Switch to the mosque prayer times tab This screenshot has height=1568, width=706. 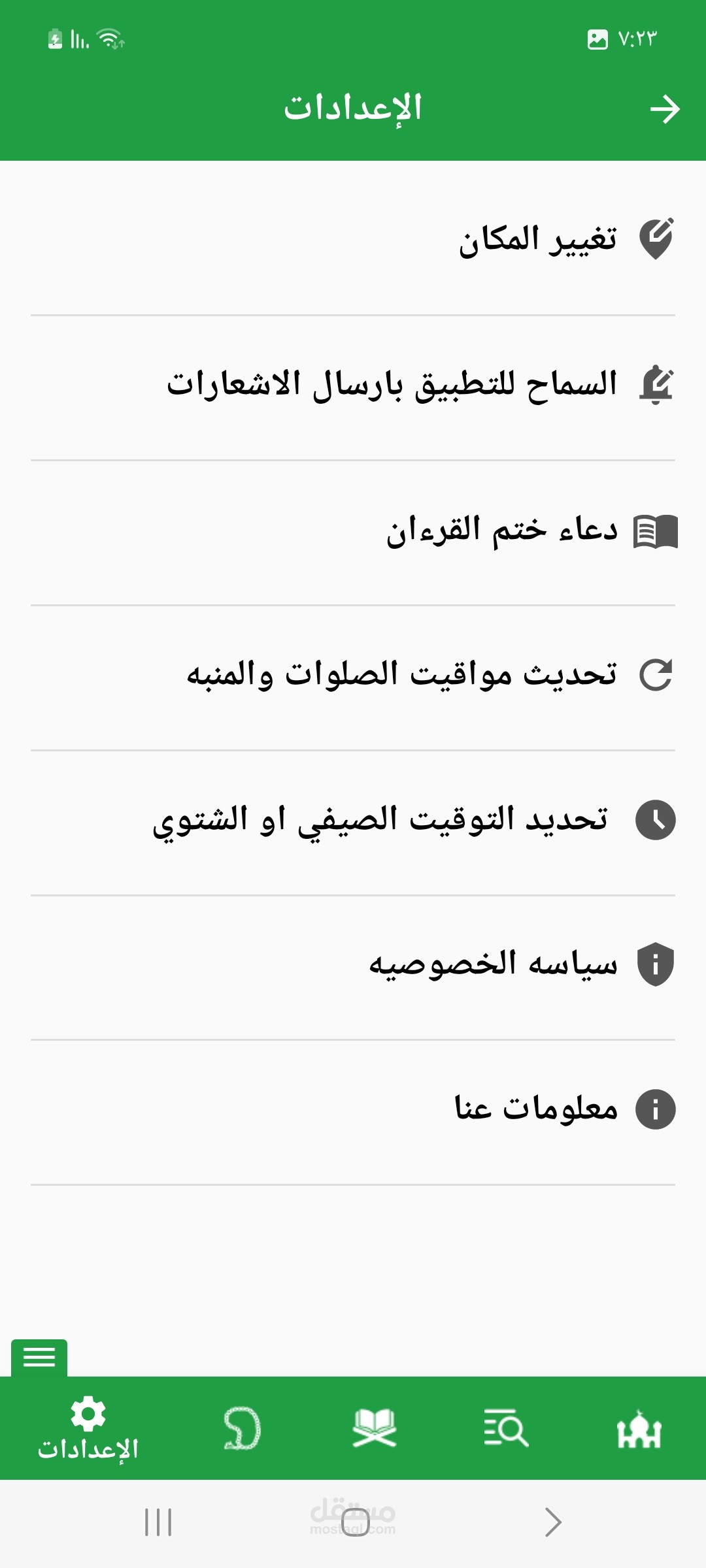pyautogui.click(x=639, y=1429)
